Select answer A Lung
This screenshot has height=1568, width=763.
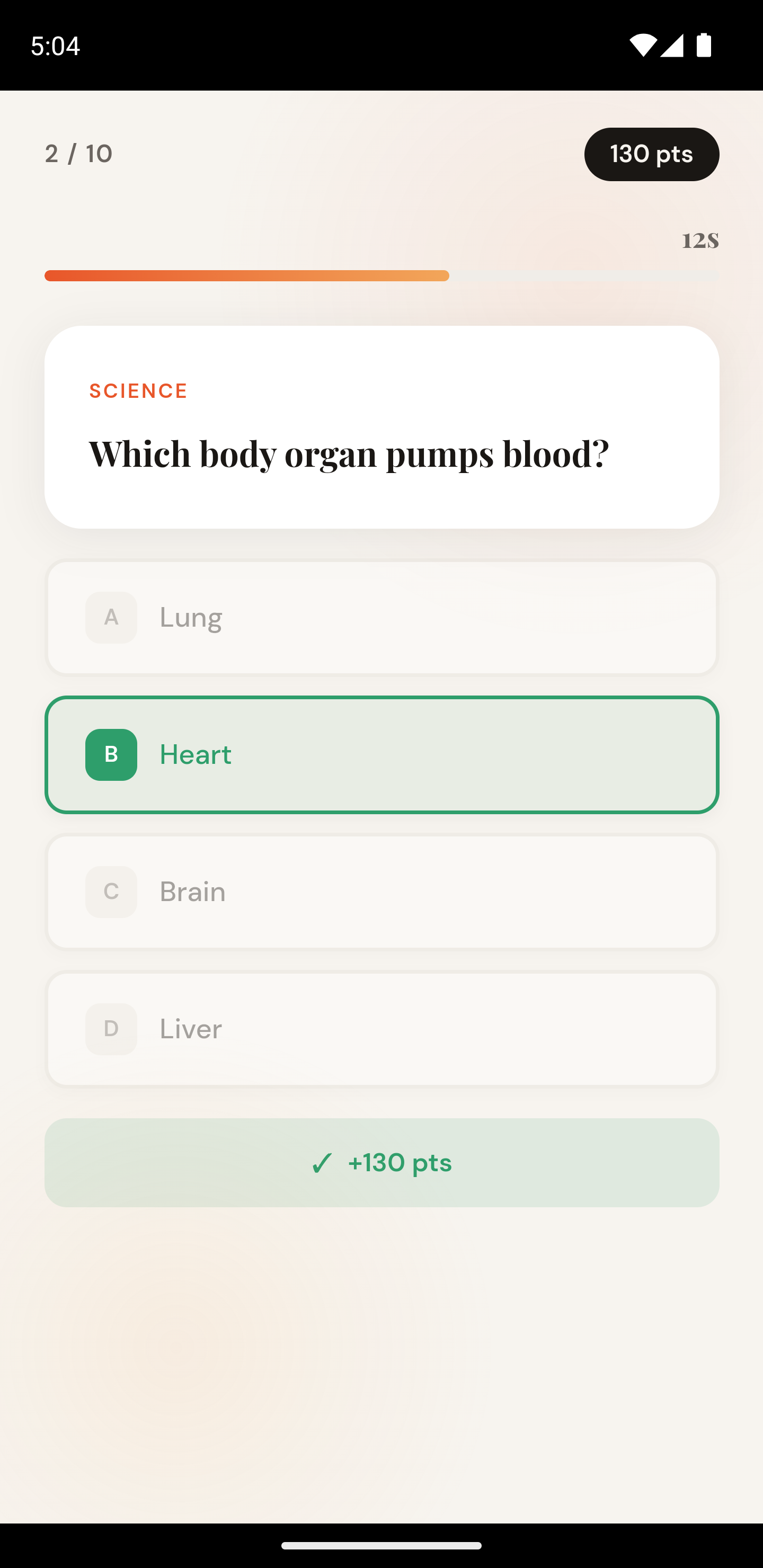(x=381, y=617)
